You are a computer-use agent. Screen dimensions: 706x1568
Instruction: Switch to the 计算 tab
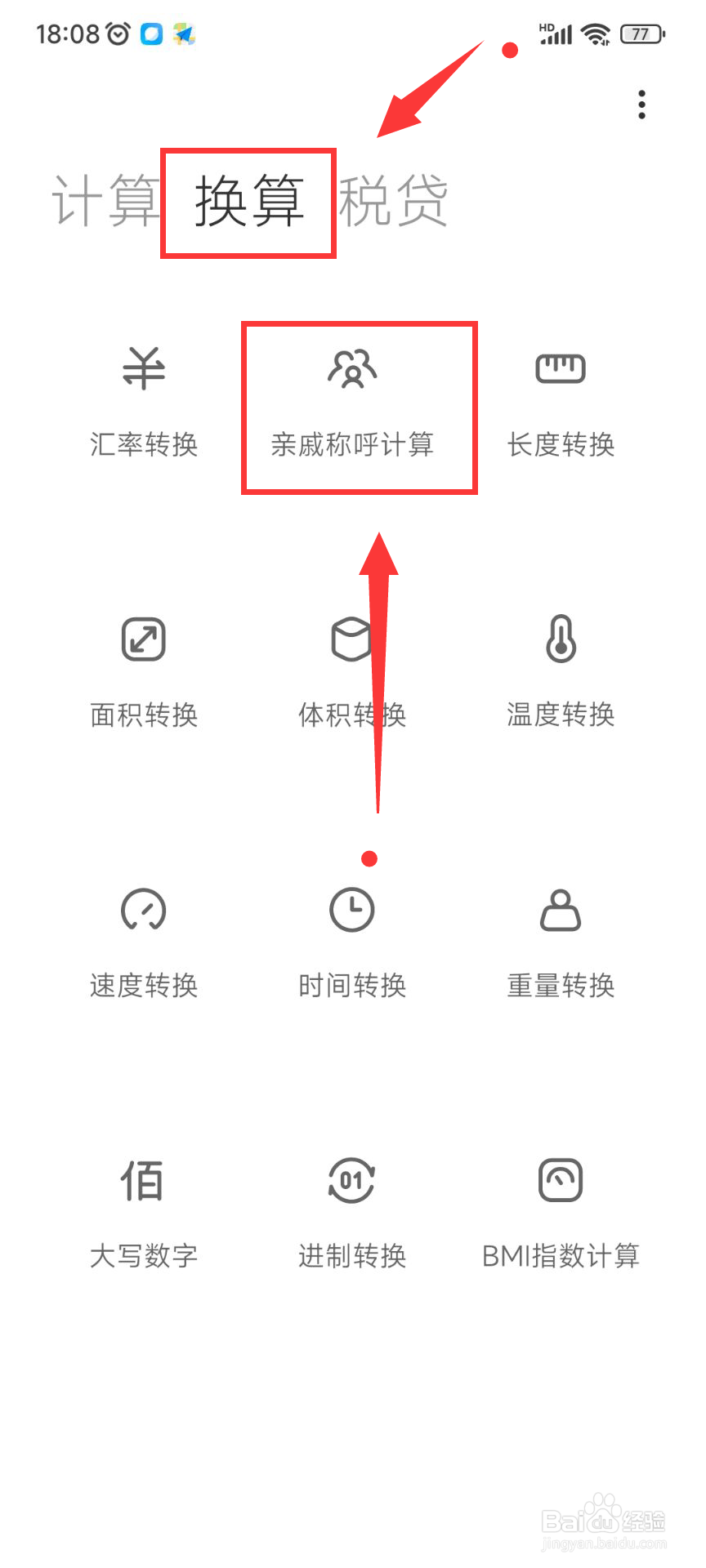pos(106,200)
